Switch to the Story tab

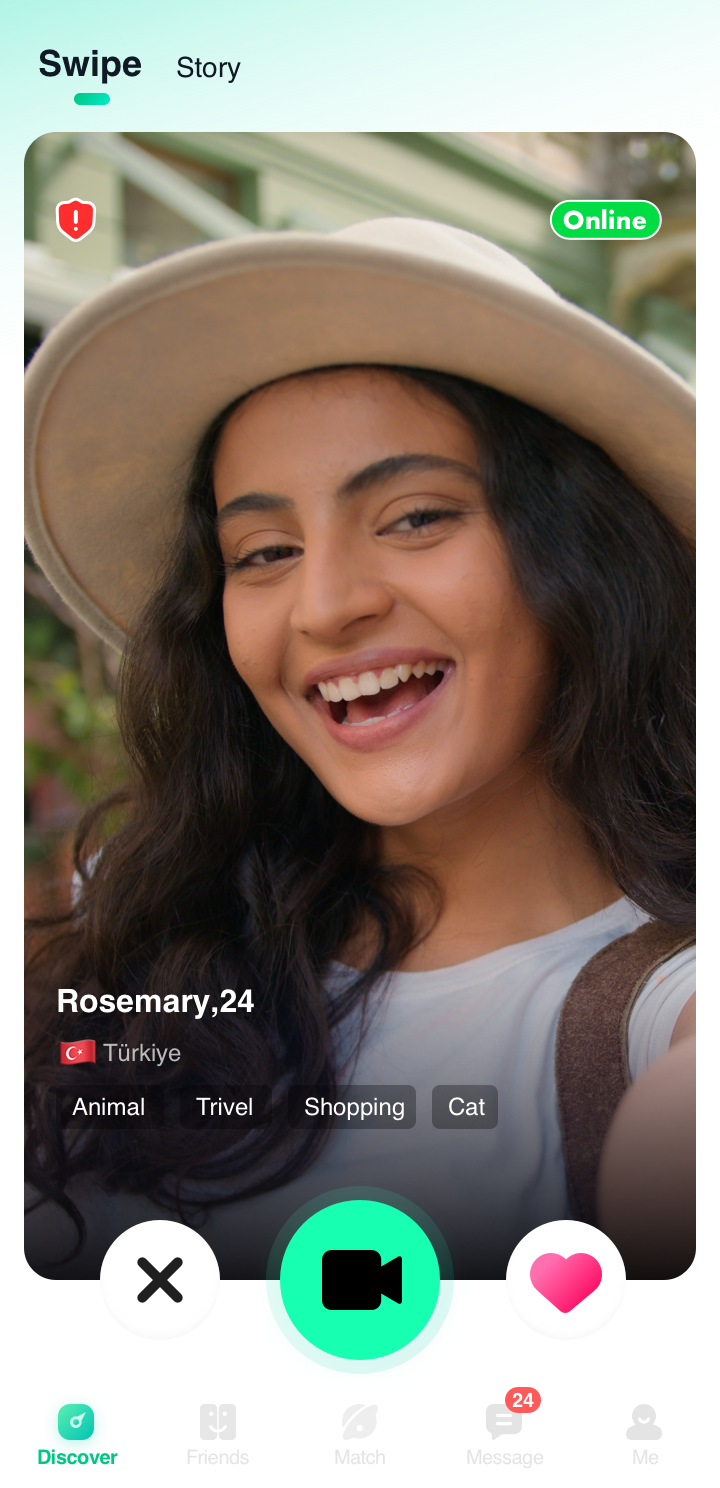point(208,68)
